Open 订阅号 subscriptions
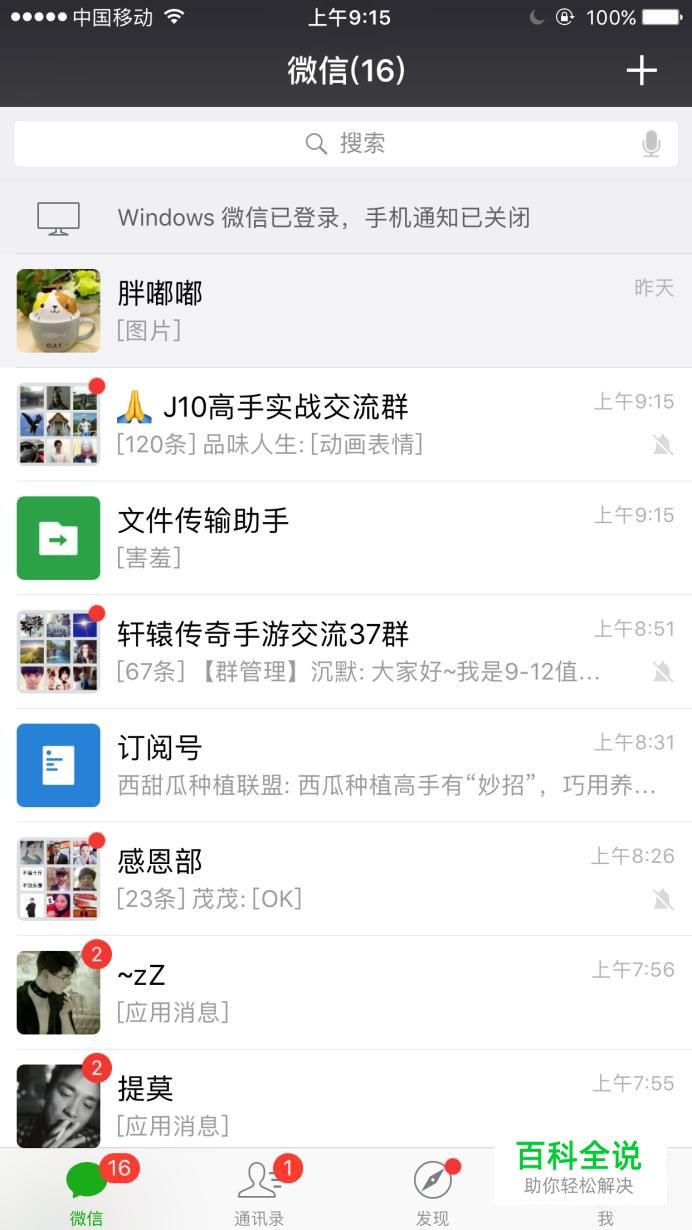692x1230 pixels. (346, 765)
